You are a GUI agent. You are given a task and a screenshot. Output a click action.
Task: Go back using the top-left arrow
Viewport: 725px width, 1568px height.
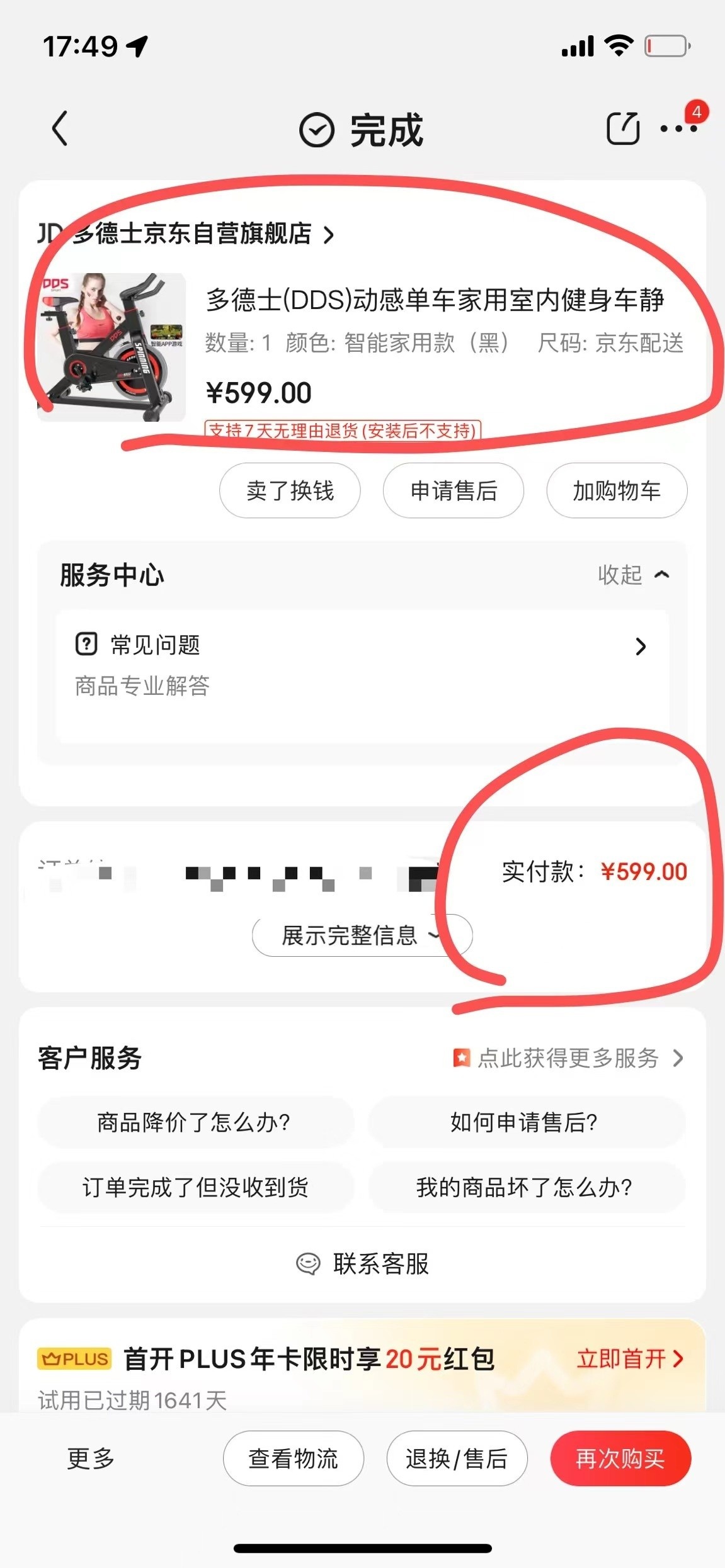[59, 129]
